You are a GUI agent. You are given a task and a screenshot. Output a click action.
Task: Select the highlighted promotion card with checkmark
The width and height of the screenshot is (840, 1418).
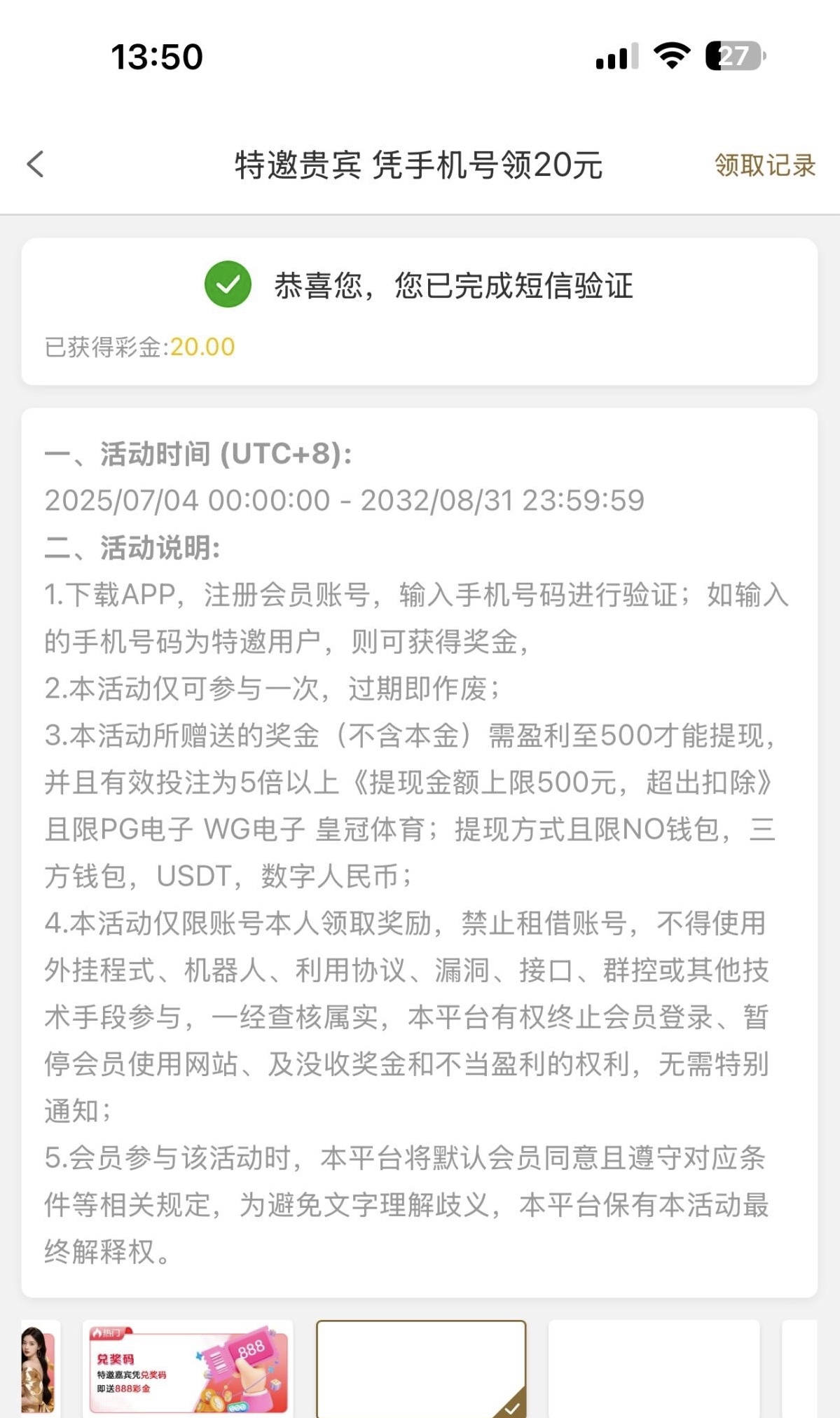tap(421, 1369)
